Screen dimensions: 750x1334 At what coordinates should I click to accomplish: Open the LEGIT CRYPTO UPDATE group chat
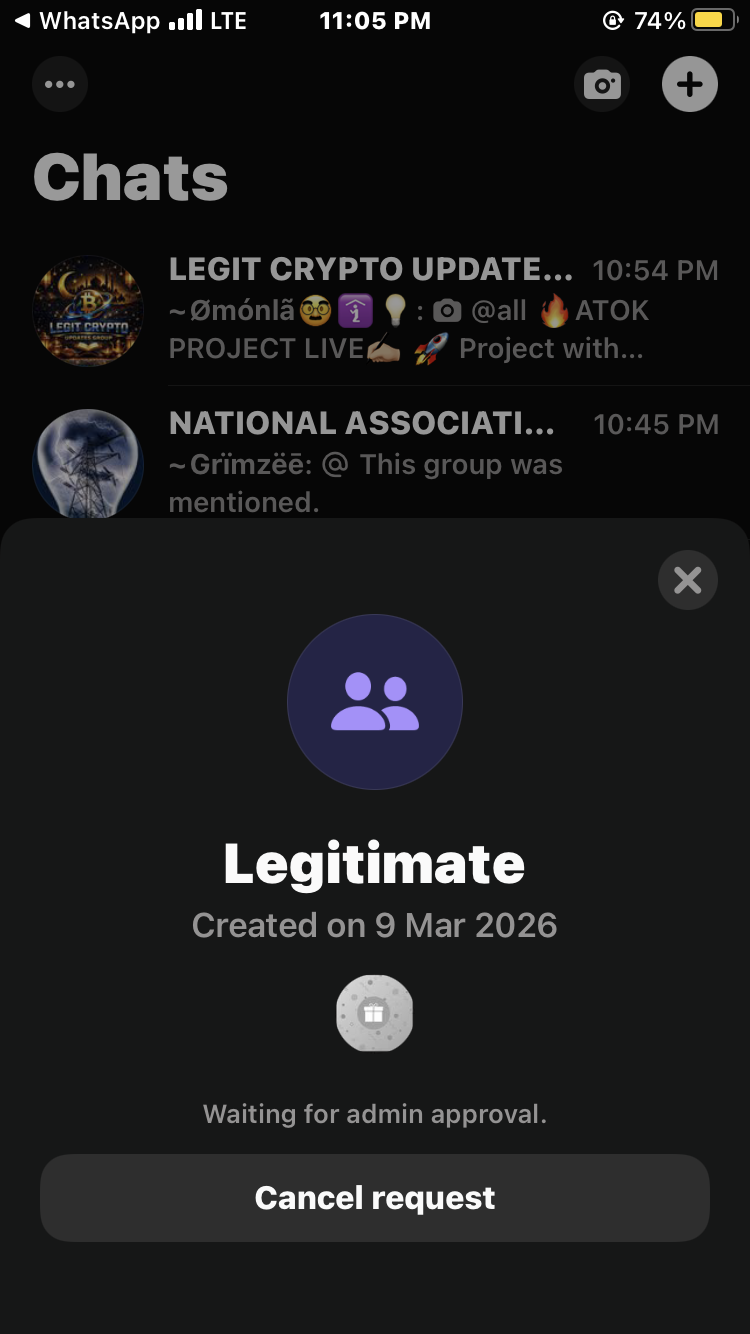pos(440,309)
